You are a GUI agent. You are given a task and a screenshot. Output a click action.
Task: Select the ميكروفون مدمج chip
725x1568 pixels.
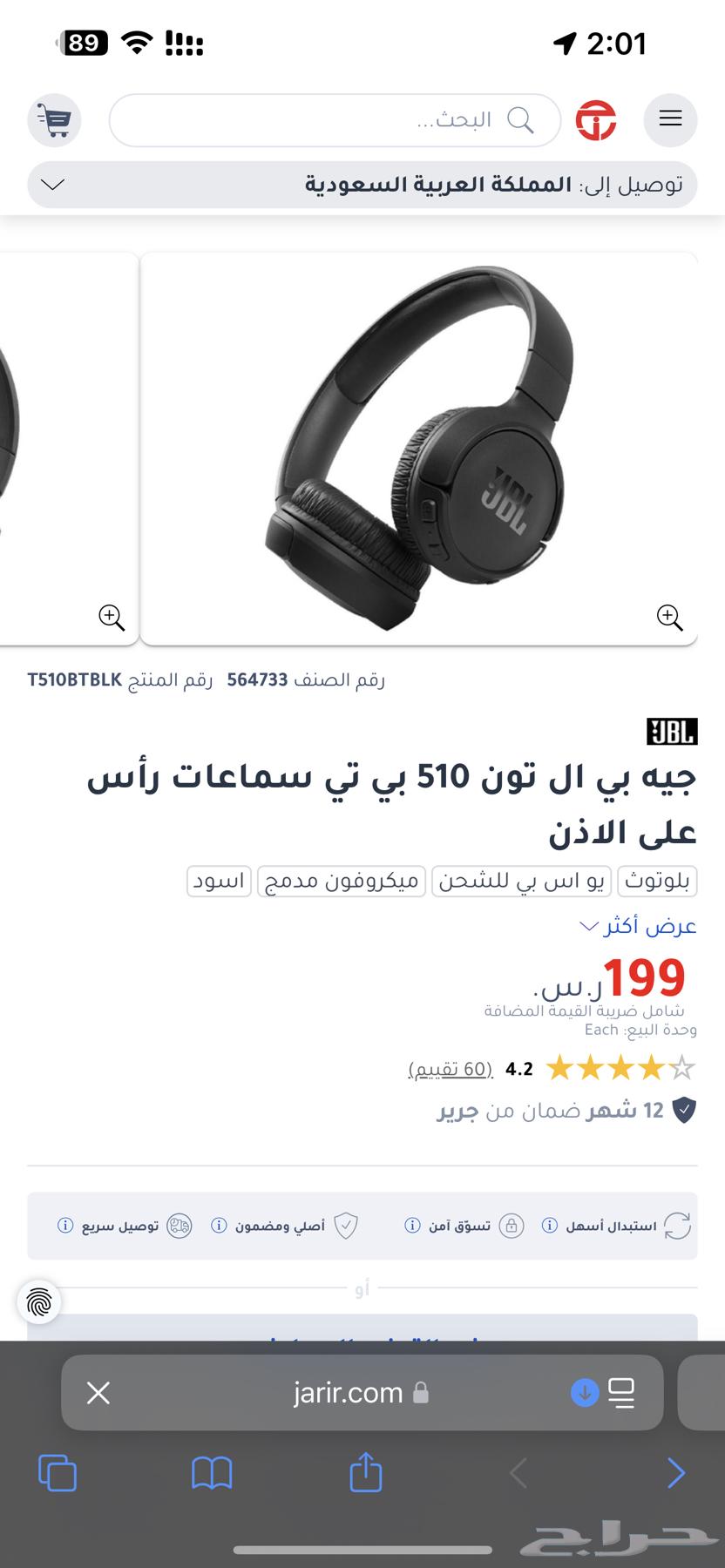[x=342, y=881]
